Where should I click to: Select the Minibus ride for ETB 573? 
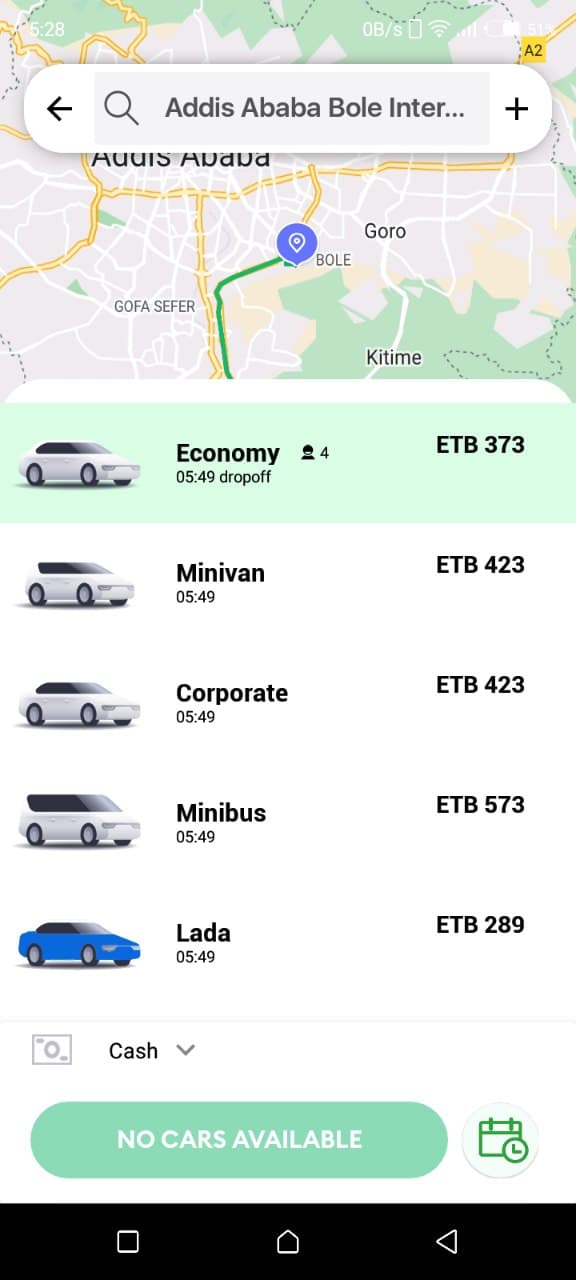tap(288, 823)
